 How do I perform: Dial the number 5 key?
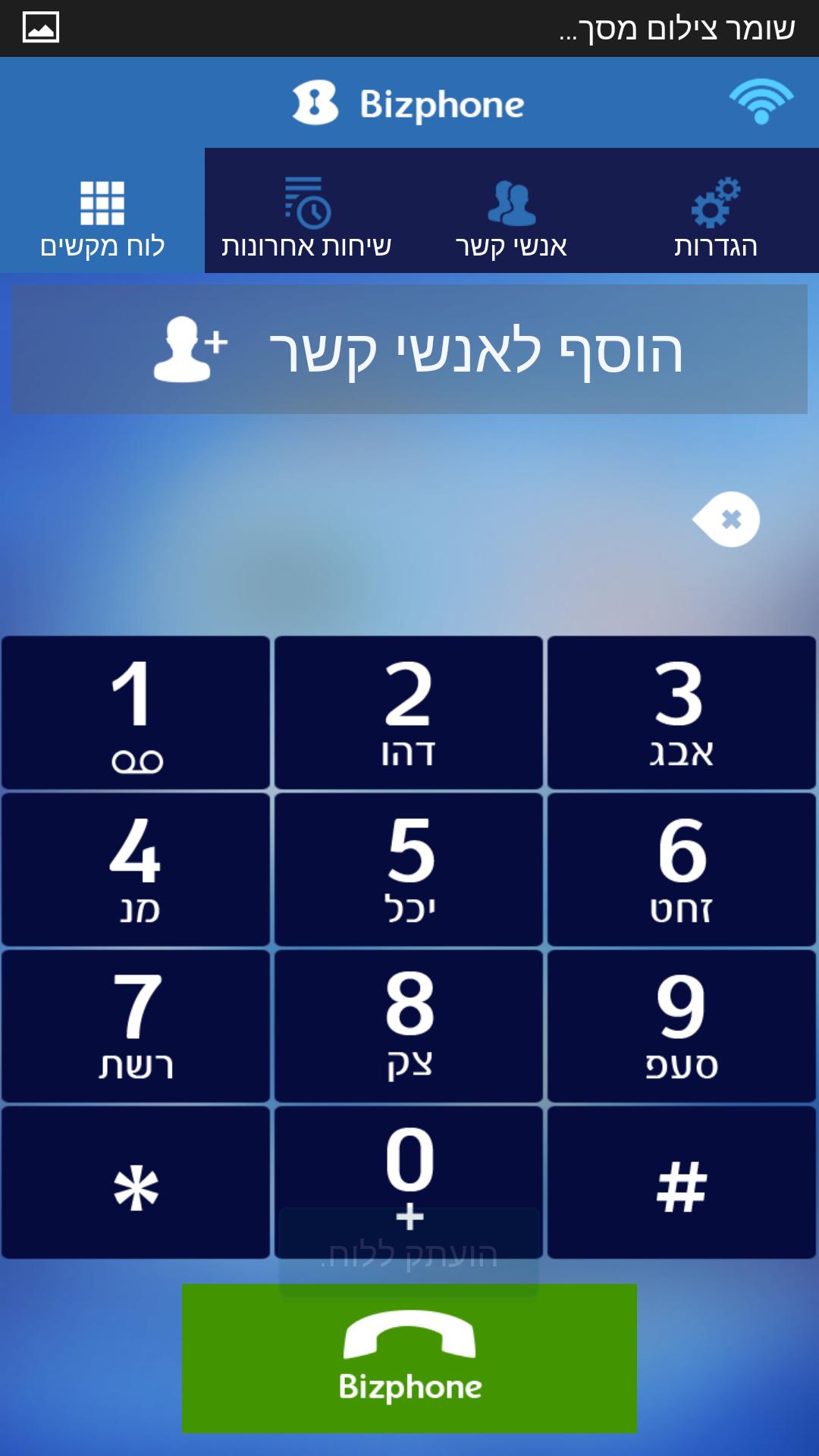tap(409, 868)
